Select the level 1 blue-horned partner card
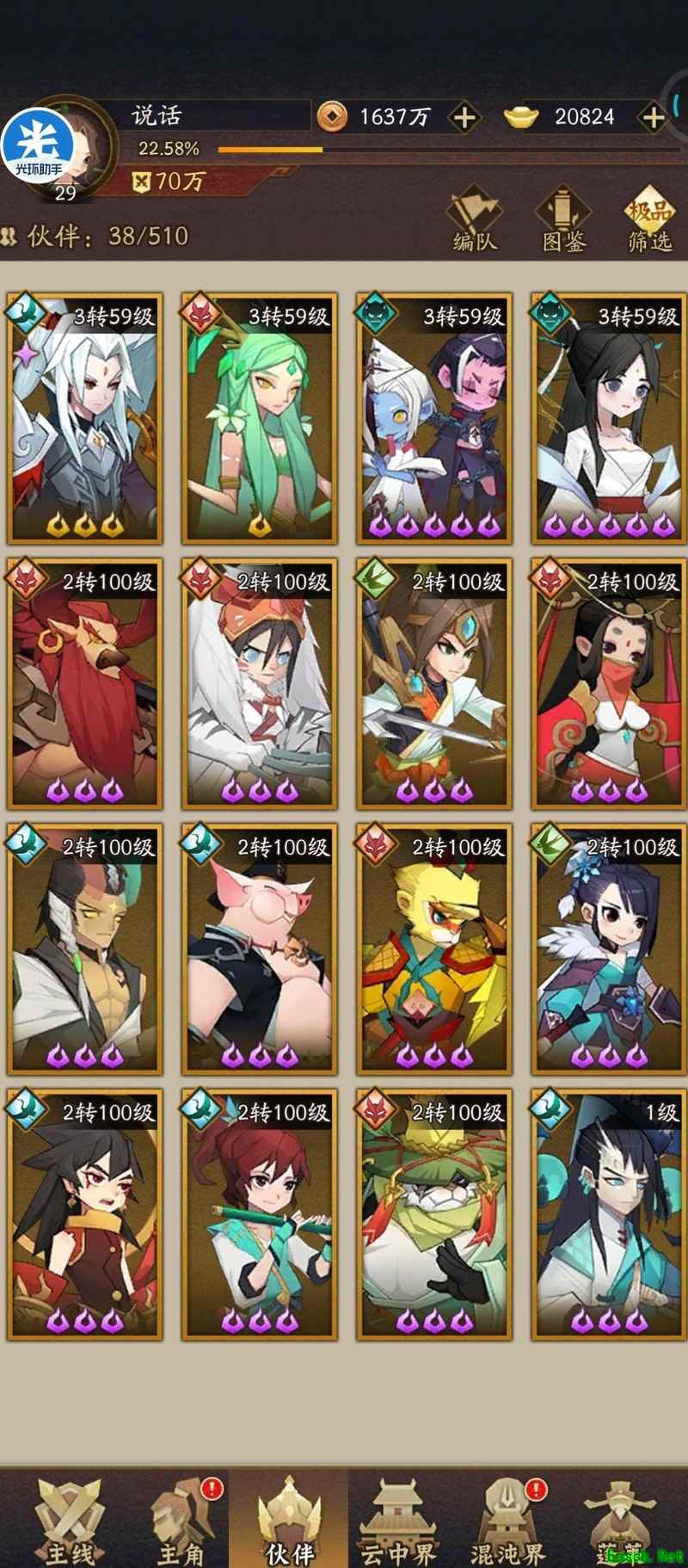This screenshot has width=688, height=1568. coord(609,1214)
